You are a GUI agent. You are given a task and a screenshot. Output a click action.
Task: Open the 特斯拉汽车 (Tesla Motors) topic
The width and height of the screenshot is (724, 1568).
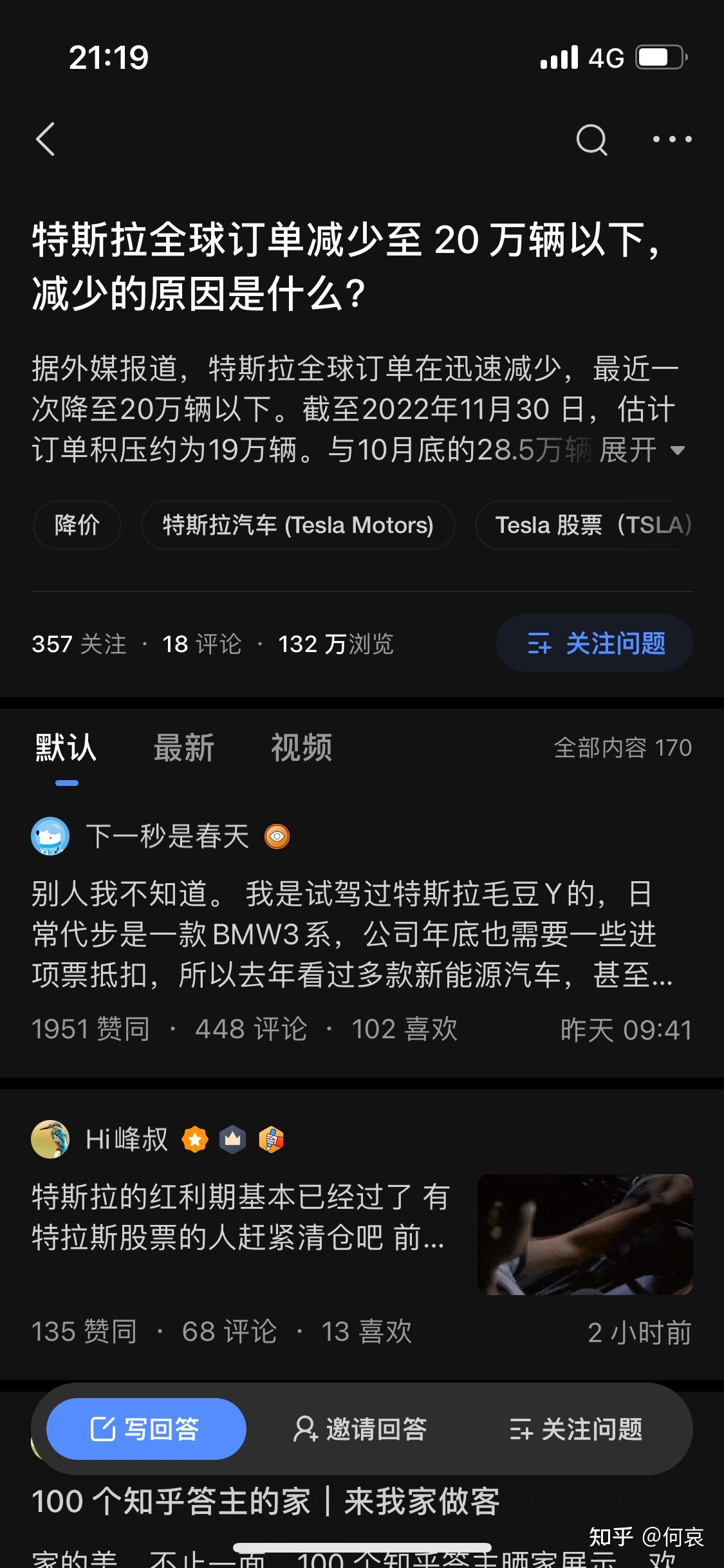coord(298,525)
